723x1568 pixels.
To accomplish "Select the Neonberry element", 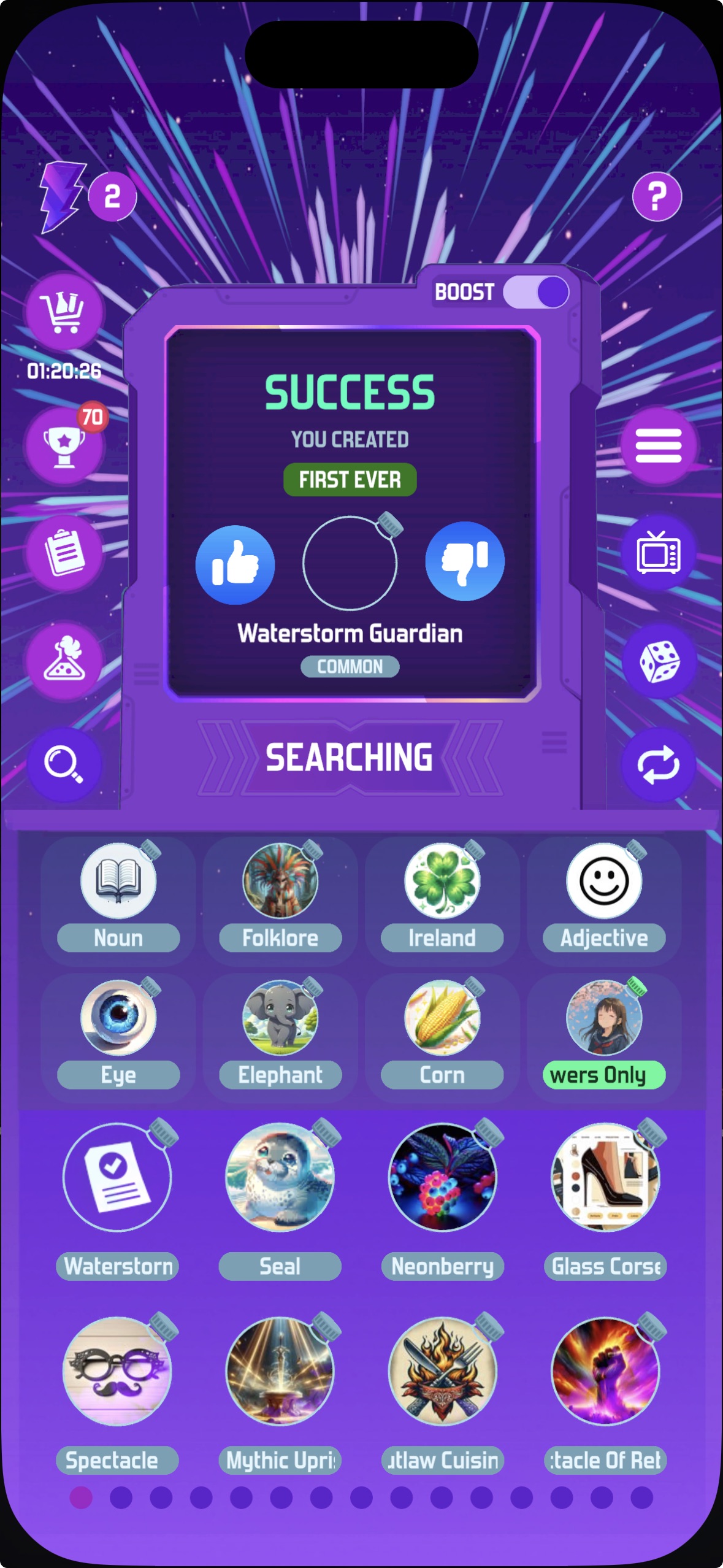I will pyautogui.click(x=443, y=1178).
